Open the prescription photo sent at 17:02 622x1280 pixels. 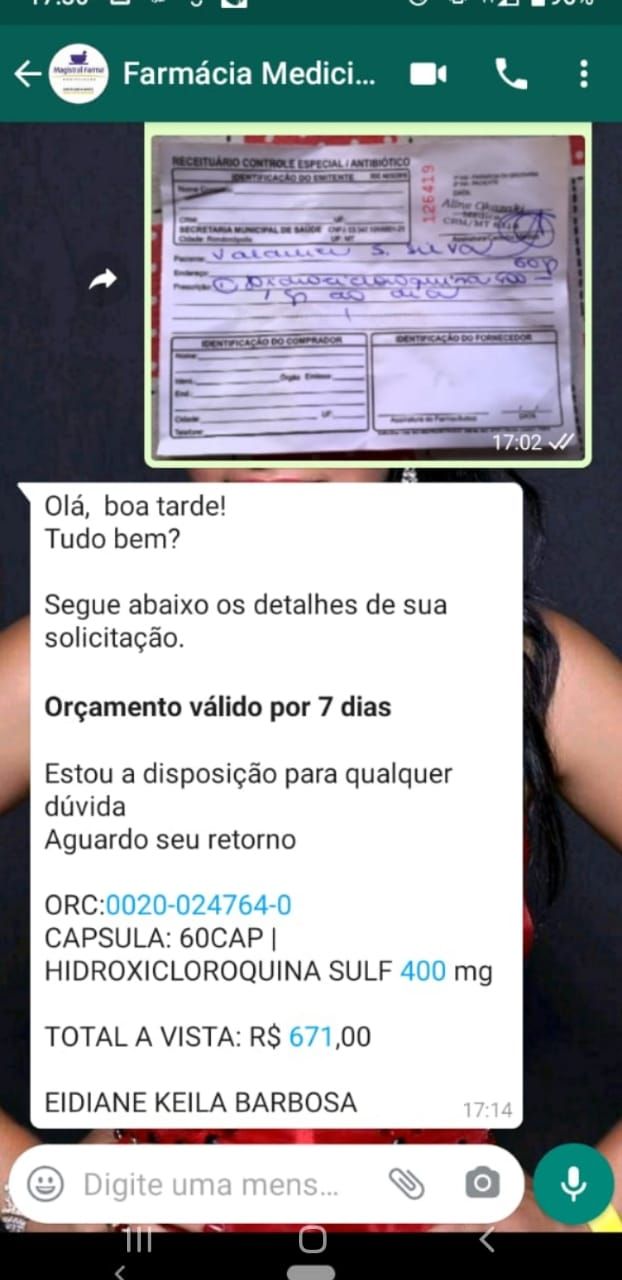pos(368,295)
